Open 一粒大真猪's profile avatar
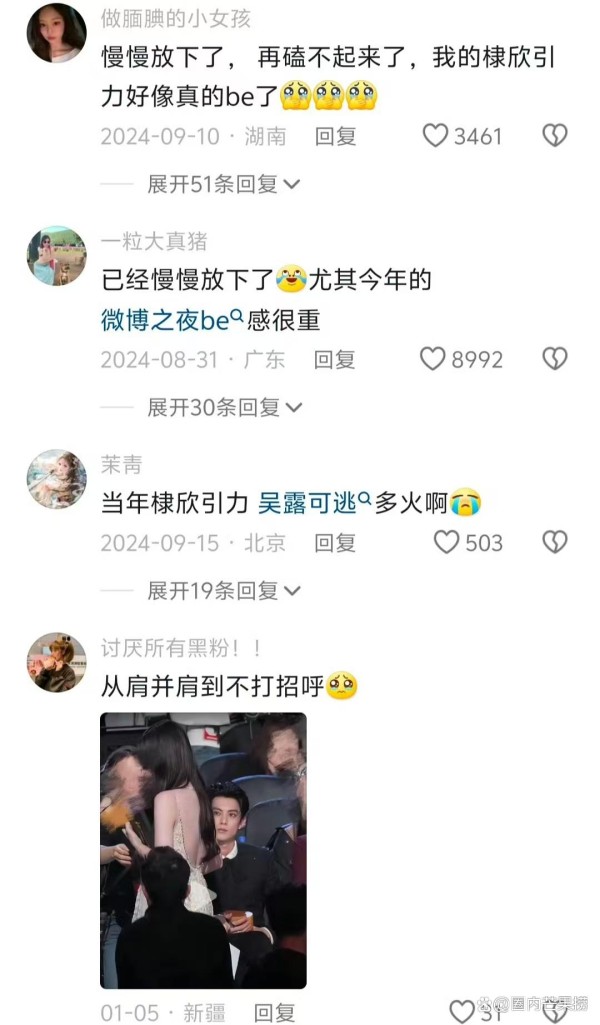Image resolution: width=600 pixels, height=1025 pixels. [x=56, y=256]
